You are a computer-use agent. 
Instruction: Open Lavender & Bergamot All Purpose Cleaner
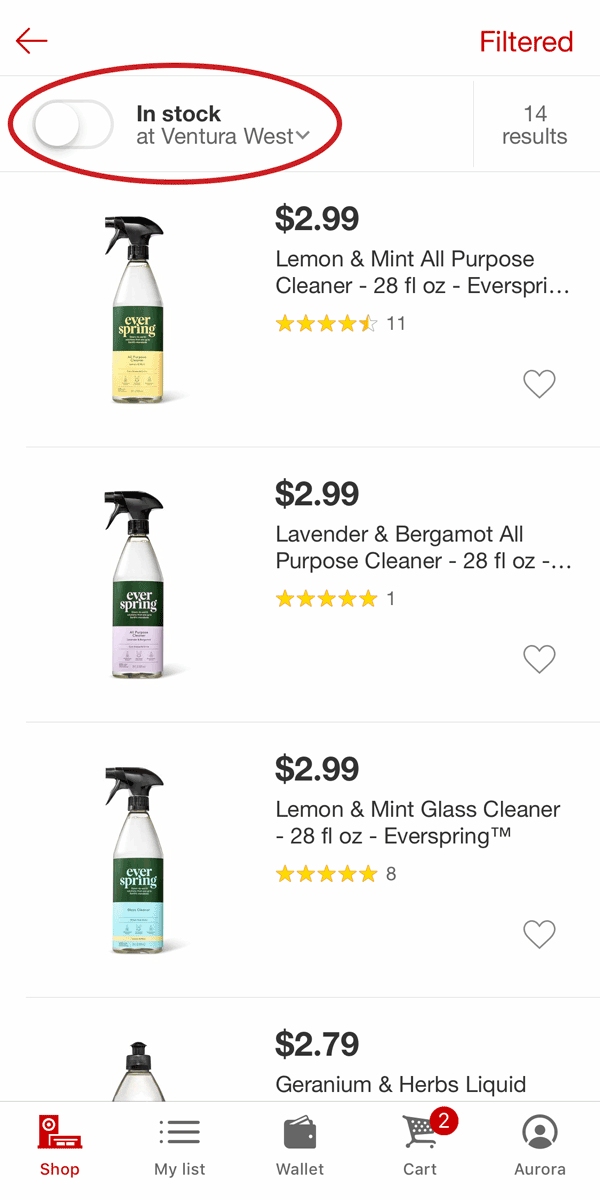coord(423,547)
